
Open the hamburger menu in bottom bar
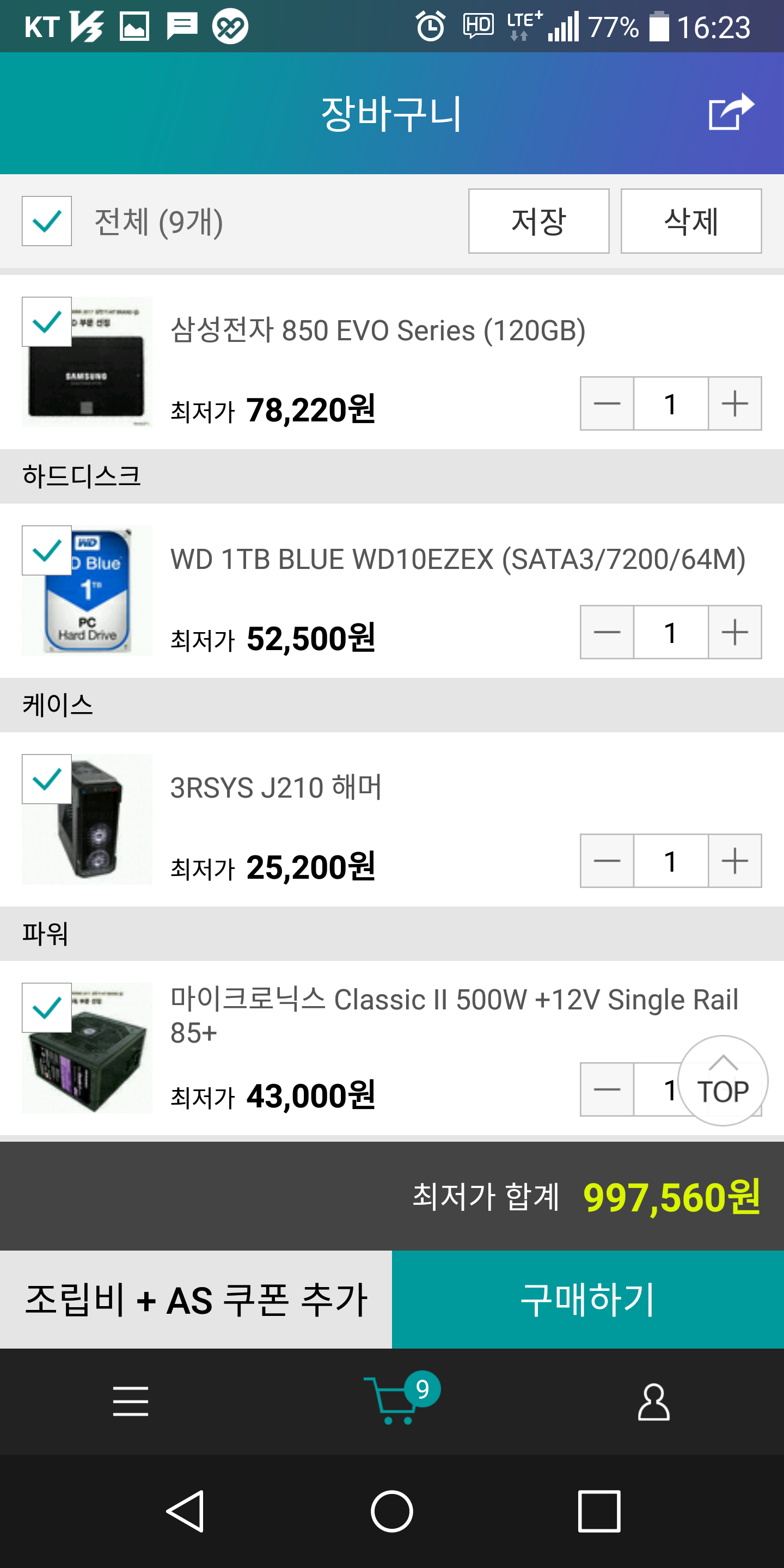(x=131, y=1401)
